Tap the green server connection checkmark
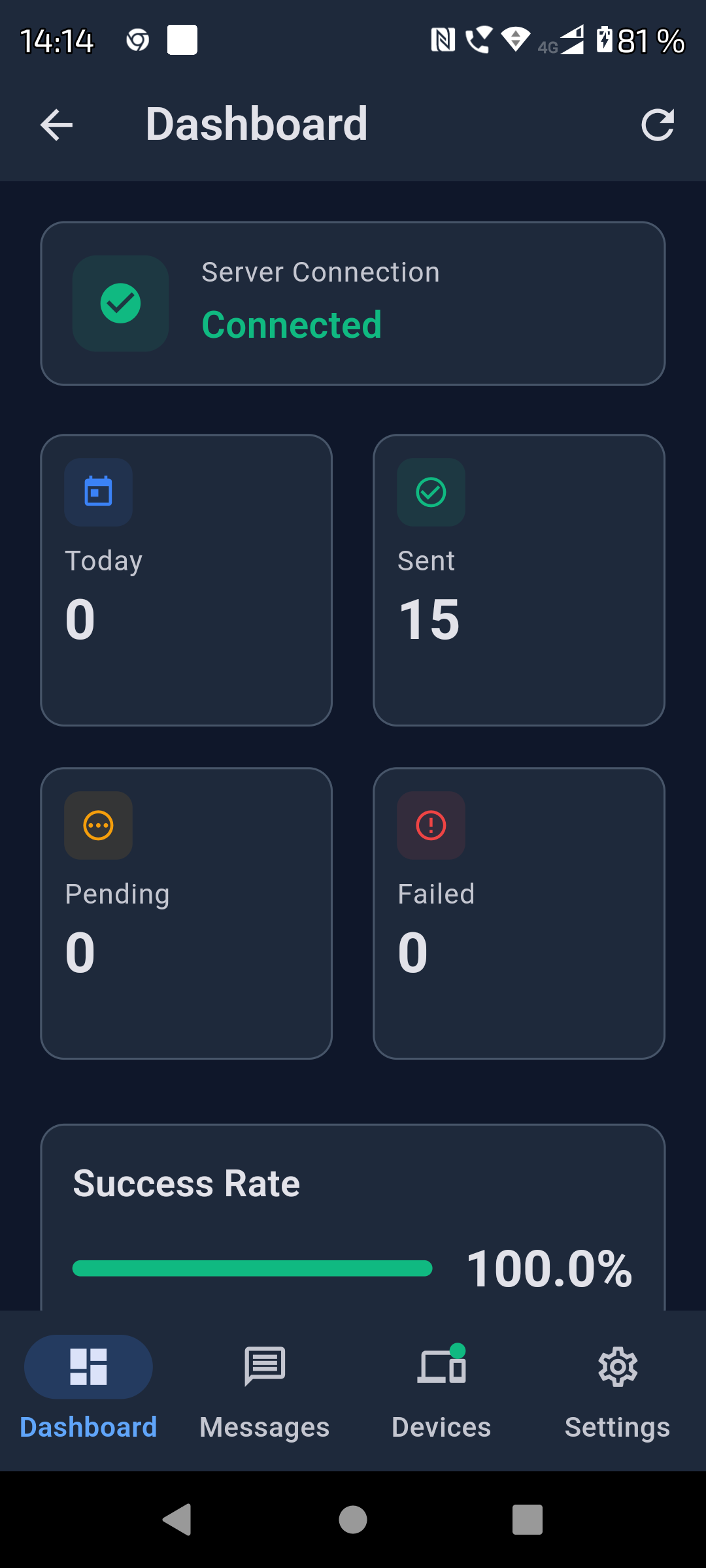Viewport: 706px width, 1568px height. (x=120, y=302)
